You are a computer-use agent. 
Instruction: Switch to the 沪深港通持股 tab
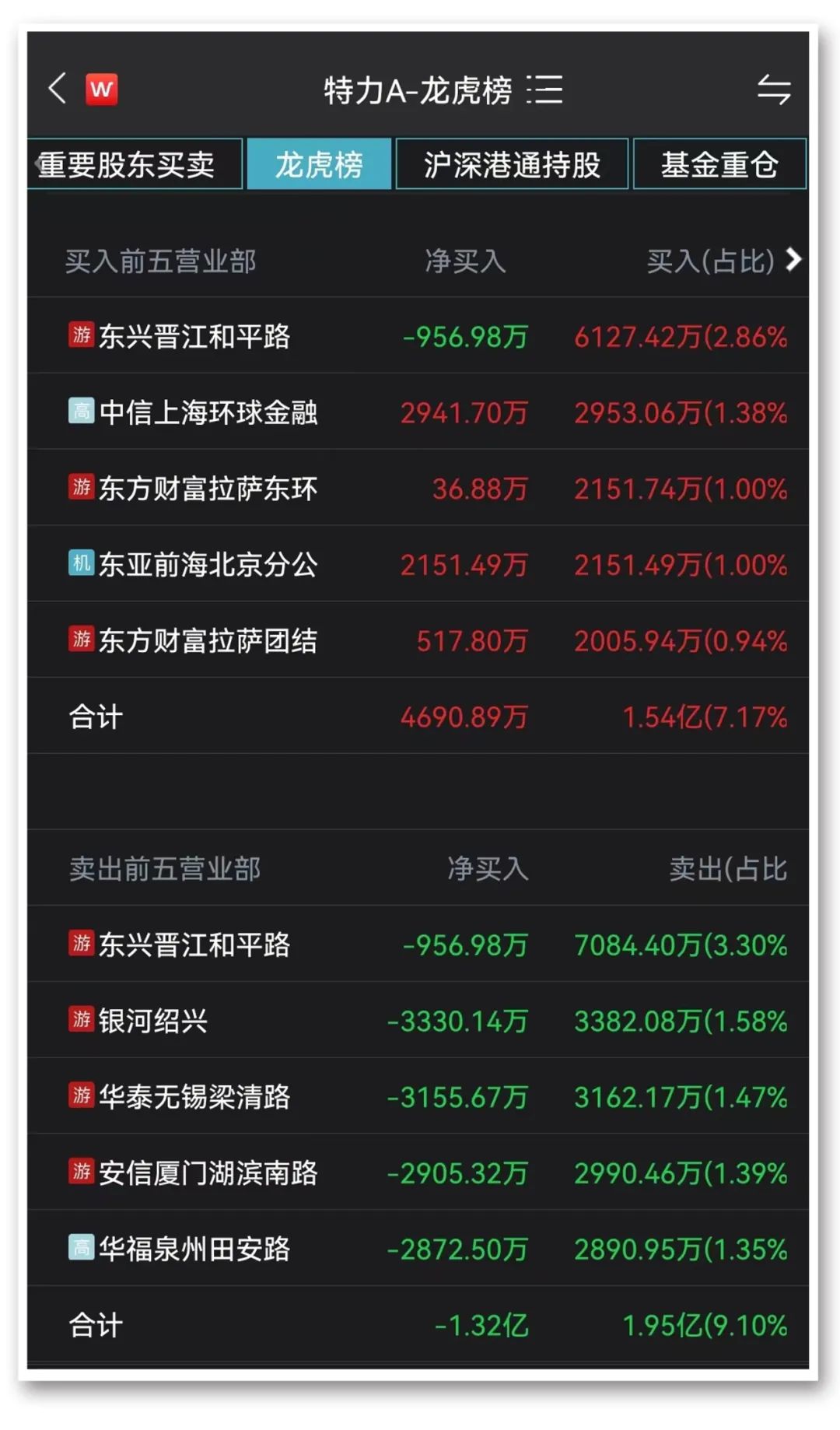[512, 165]
